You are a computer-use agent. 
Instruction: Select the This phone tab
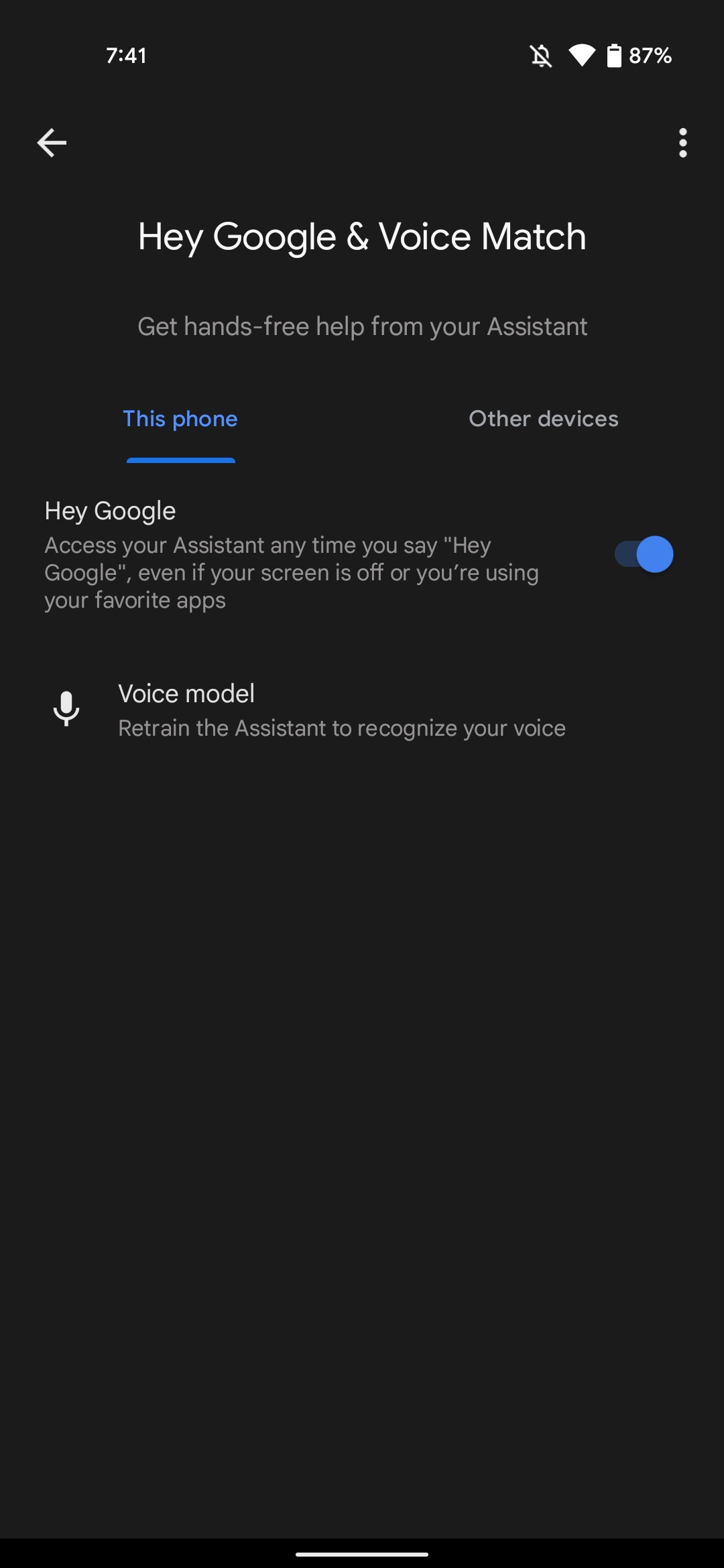click(180, 419)
